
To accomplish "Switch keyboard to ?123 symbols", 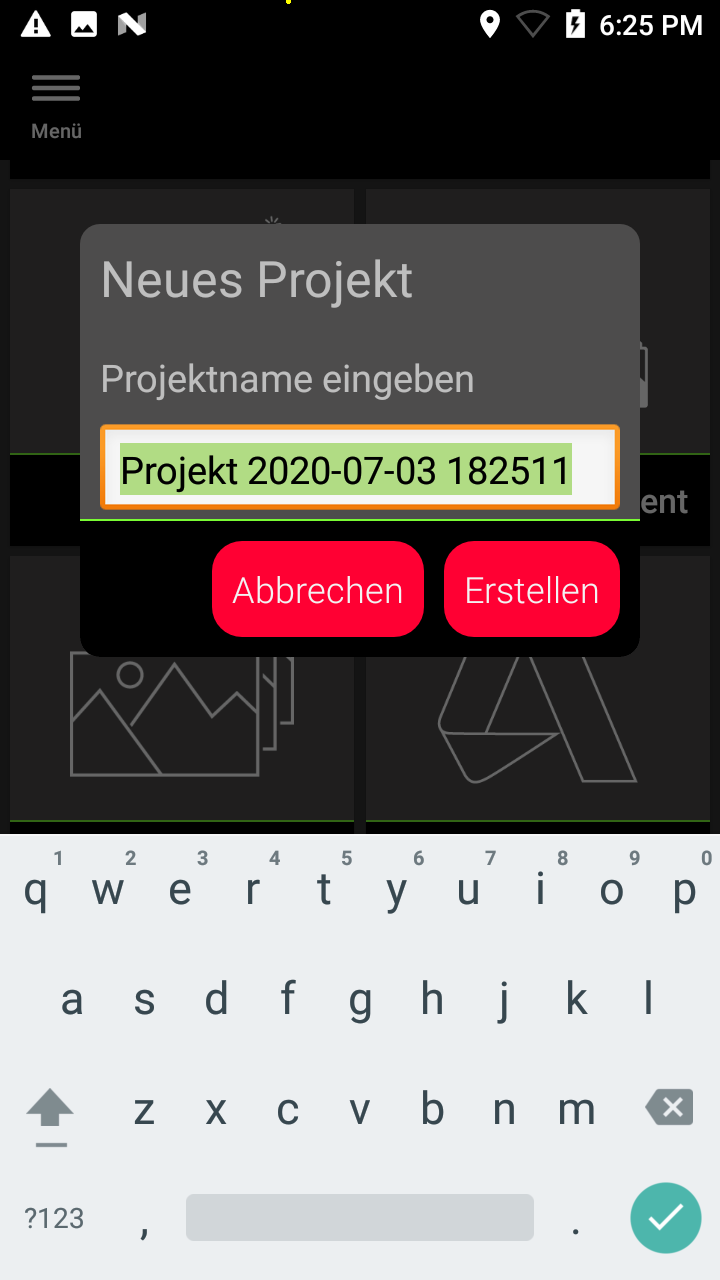I will (54, 1218).
